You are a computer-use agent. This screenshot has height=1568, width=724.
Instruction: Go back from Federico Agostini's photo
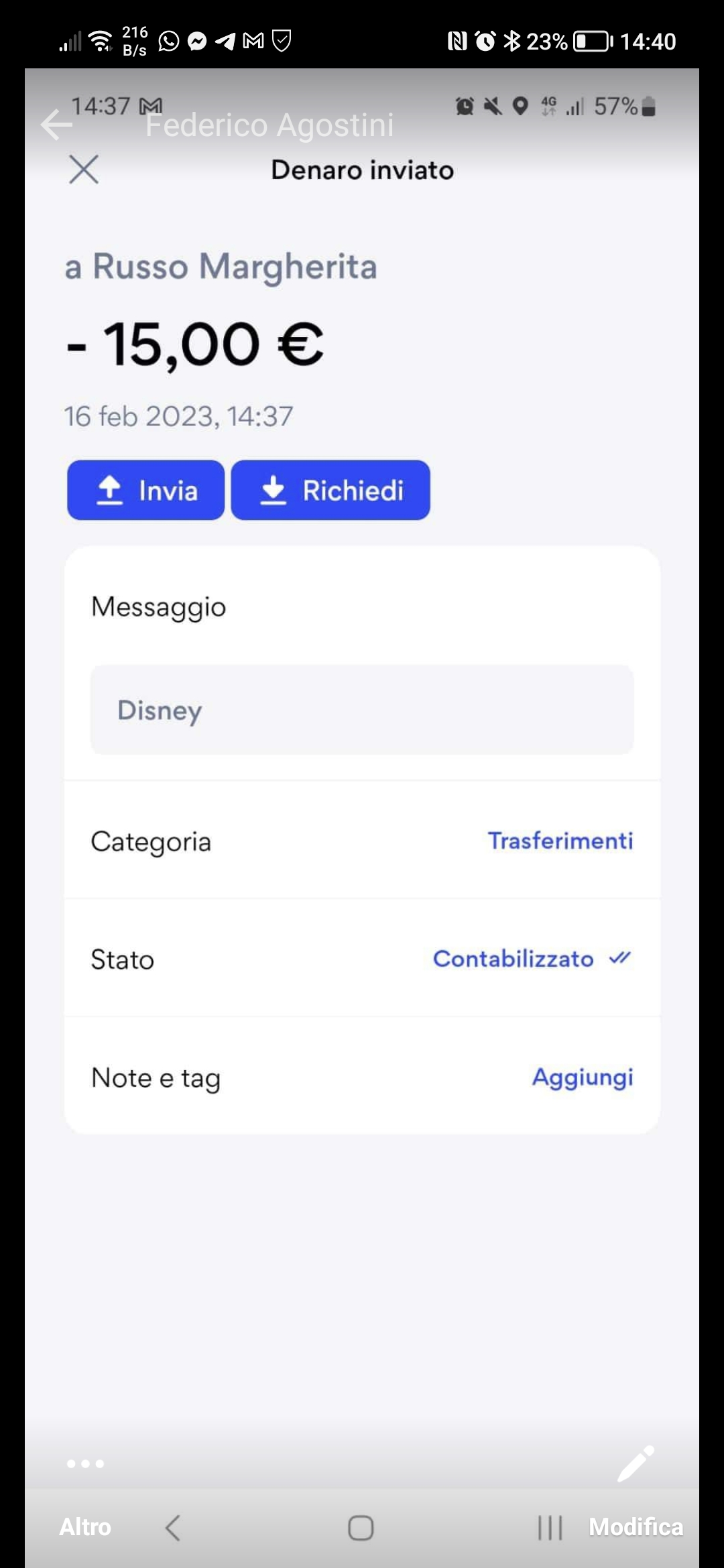pos(56,125)
